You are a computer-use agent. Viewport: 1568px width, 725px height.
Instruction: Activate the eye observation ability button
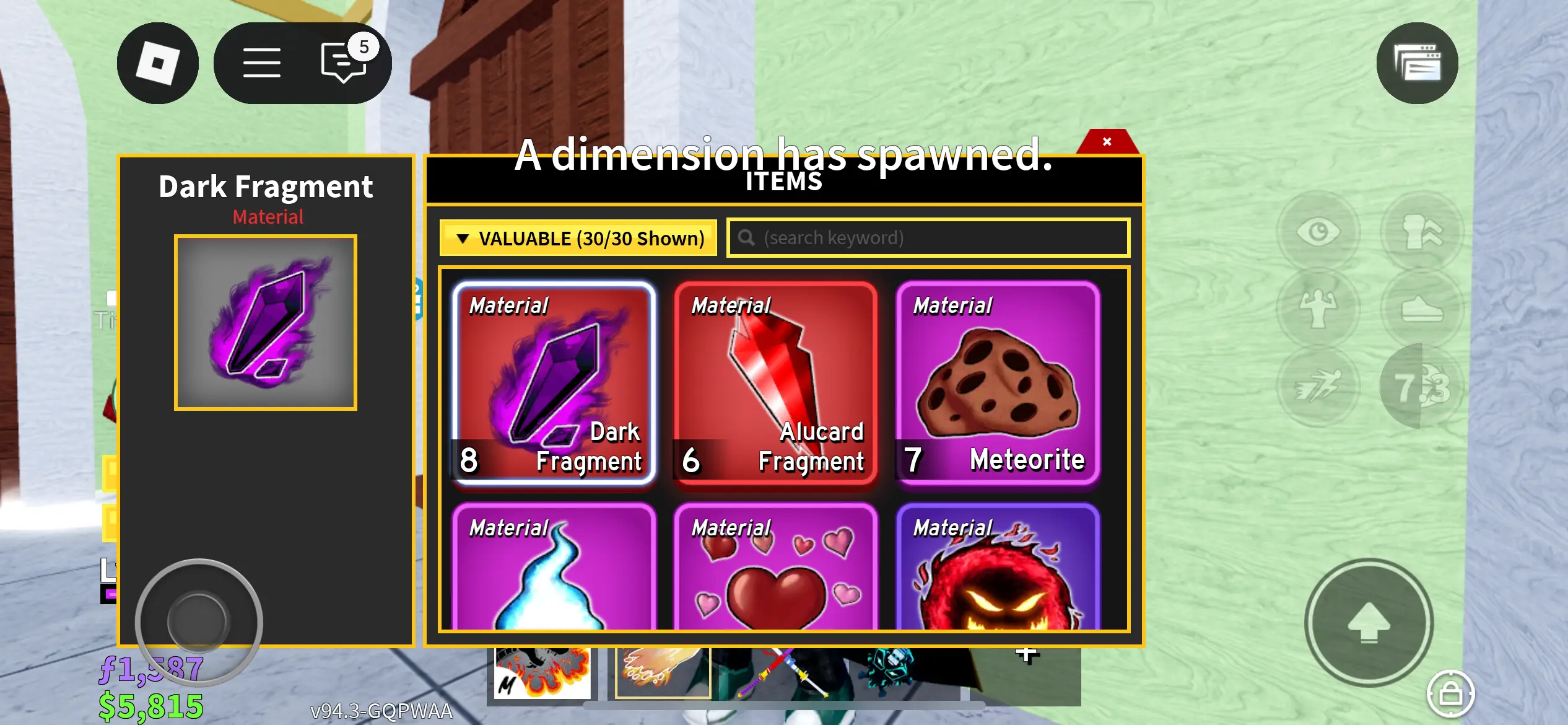[1318, 233]
